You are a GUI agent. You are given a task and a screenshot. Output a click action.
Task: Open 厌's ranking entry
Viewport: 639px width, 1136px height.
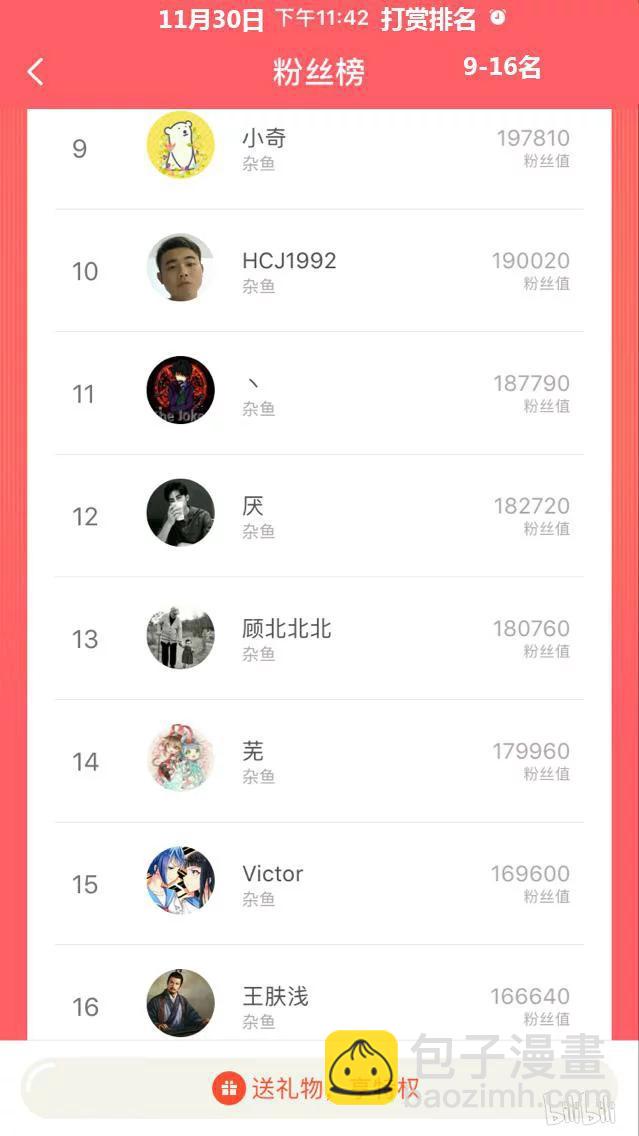[318, 515]
